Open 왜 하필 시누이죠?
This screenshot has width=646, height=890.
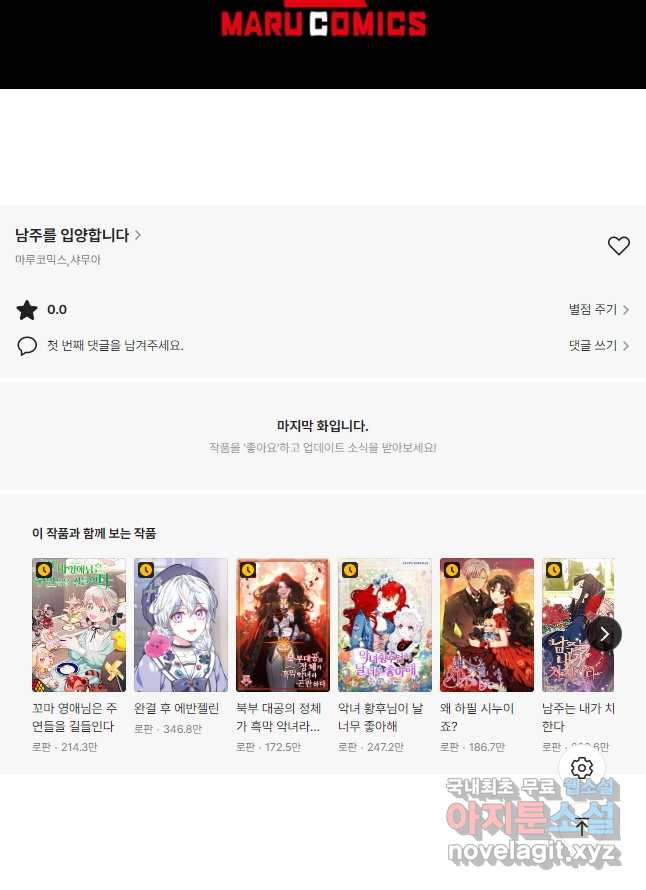tap(487, 626)
